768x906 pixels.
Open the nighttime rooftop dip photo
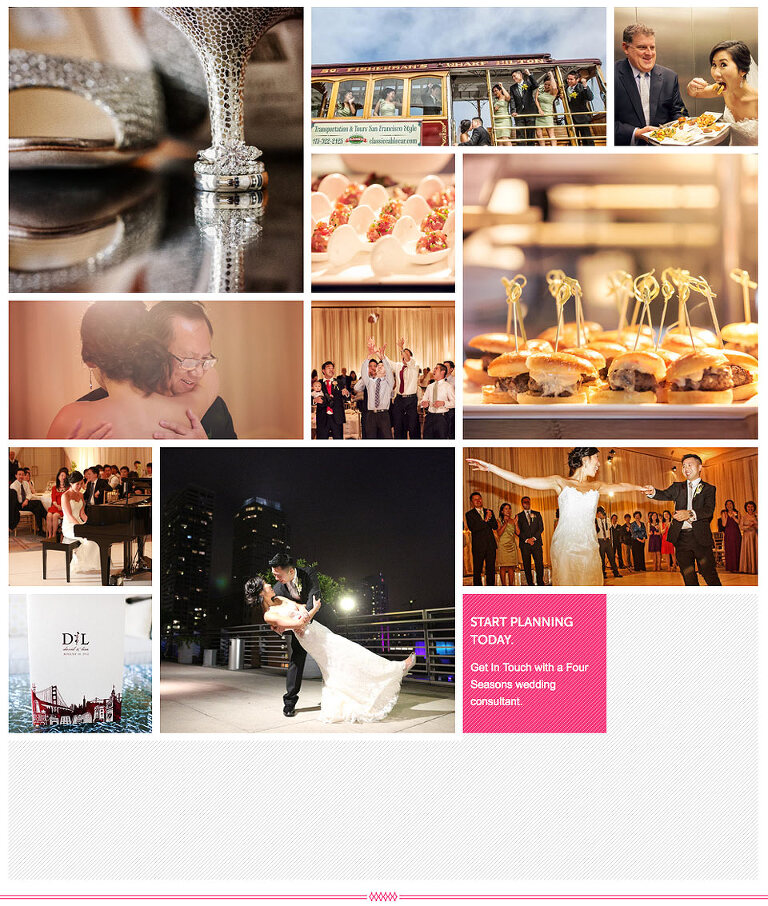coord(307,590)
